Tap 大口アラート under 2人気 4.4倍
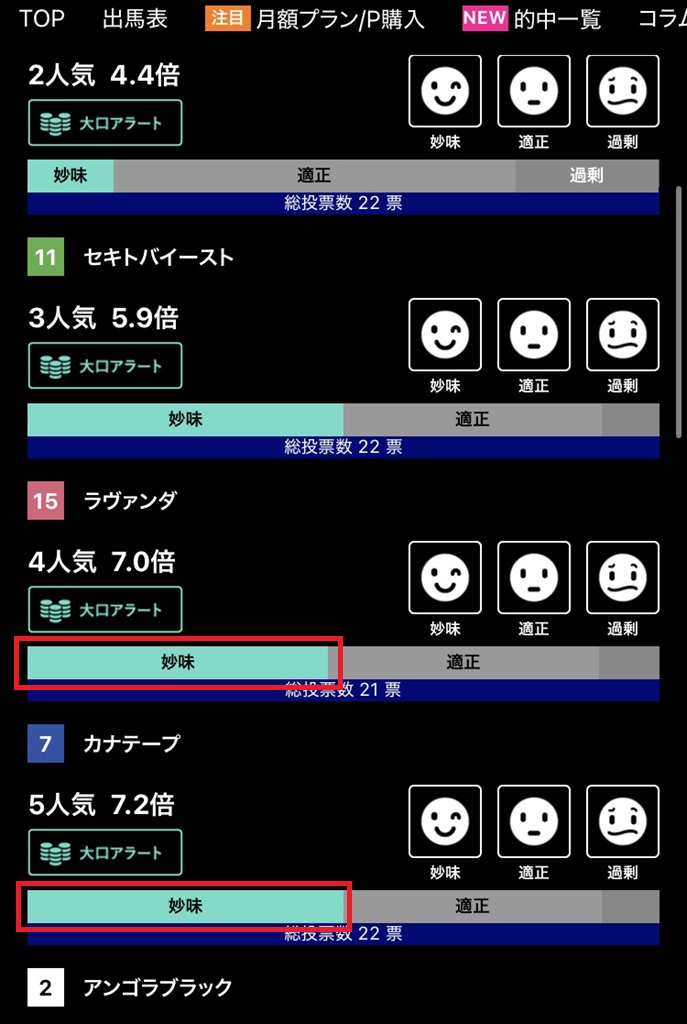The height and width of the screenshot is (1024, 687). [x=105, y=123]
